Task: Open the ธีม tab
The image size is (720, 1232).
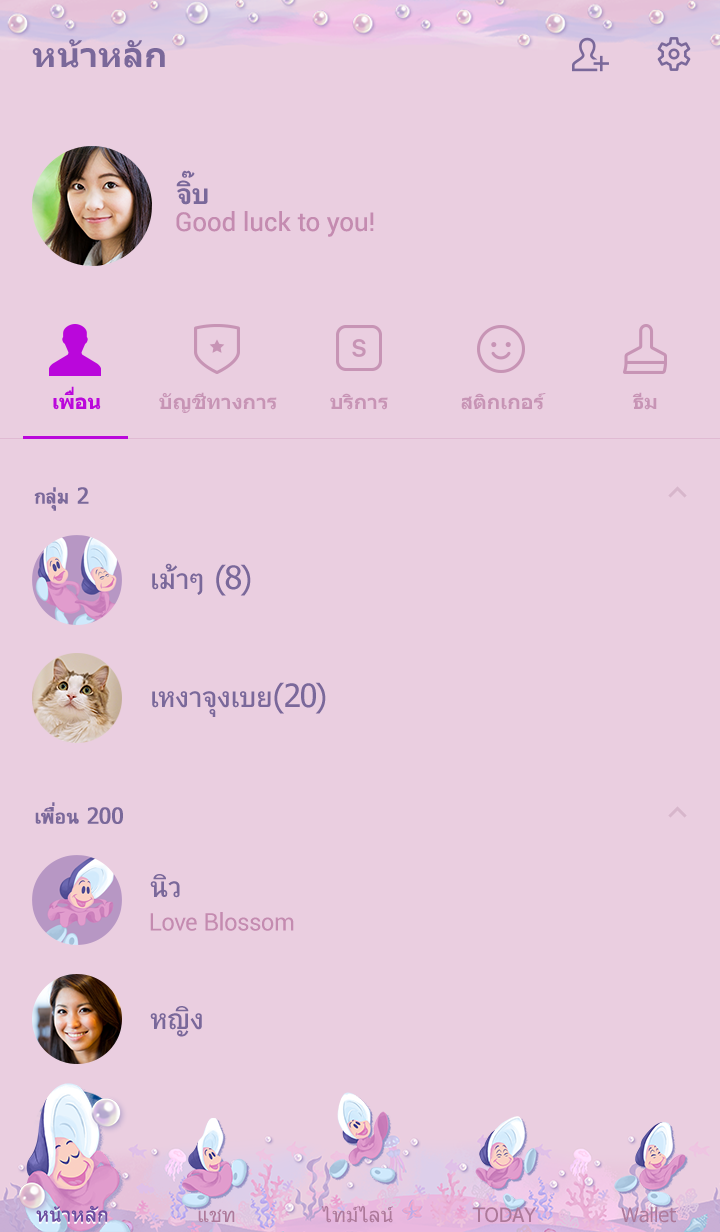Action: tap(645, 370)
